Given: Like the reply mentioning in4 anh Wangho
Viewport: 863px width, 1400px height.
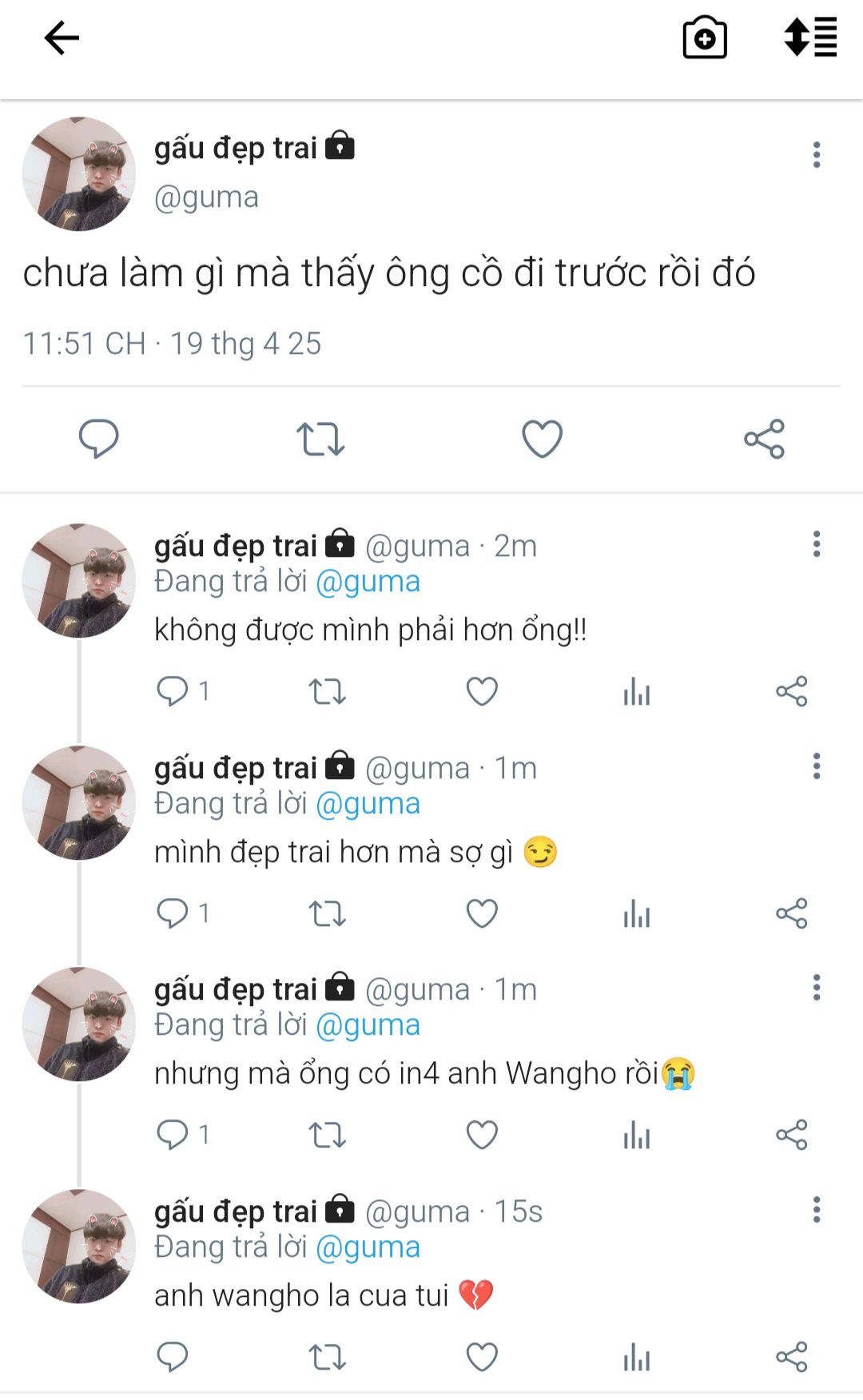Looking at the screenshot, I should (482, 1135).
